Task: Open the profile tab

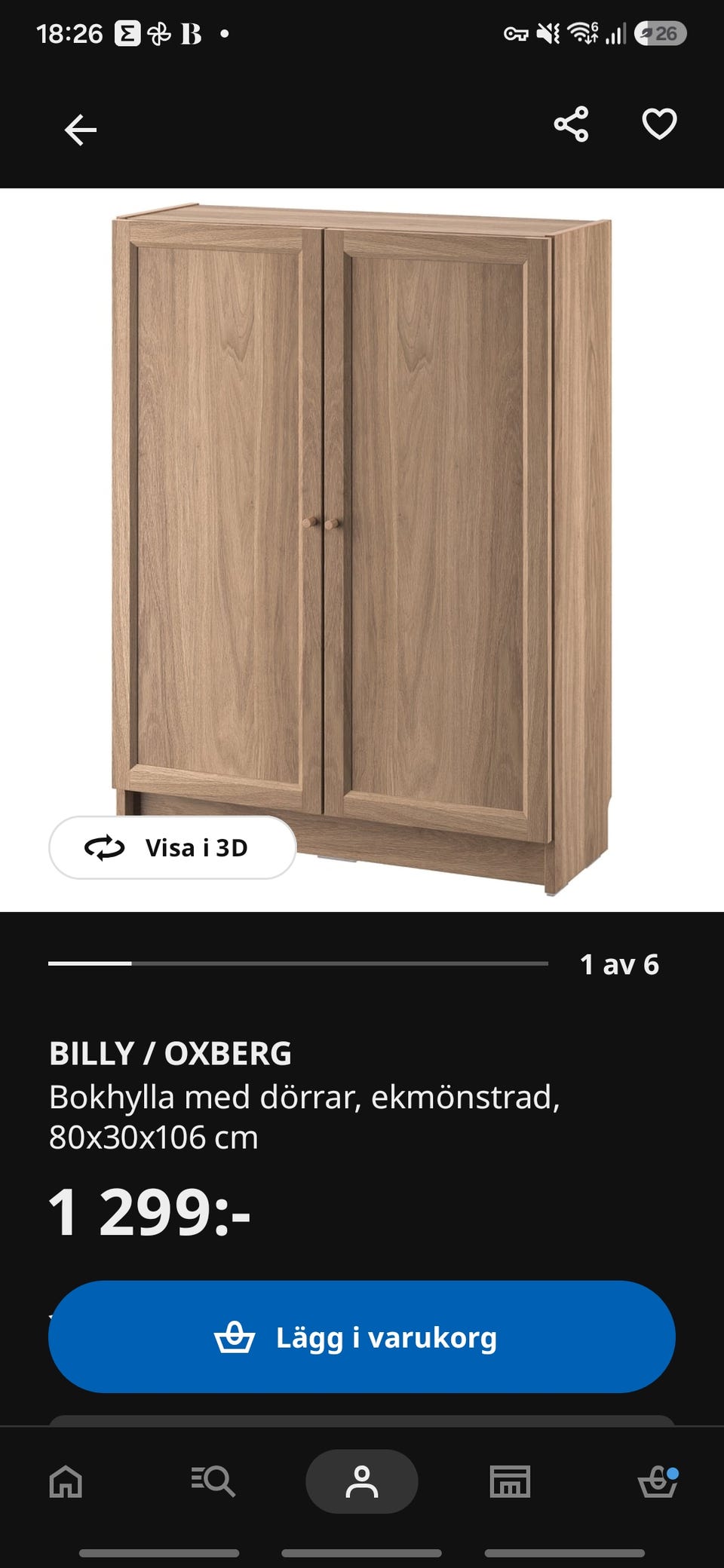Action: point(362,1481)
